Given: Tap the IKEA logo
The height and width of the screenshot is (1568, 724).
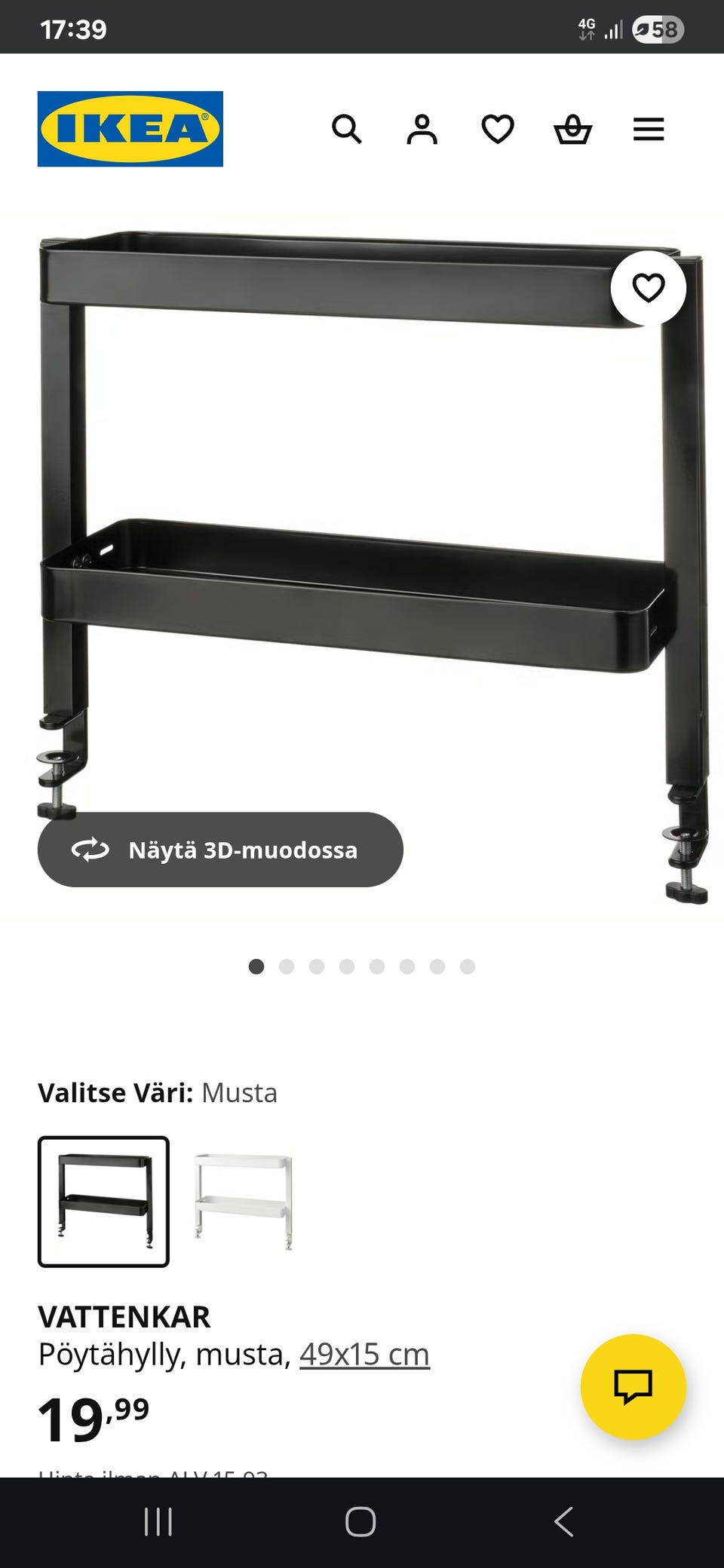Looking at the screenshot, I should point(130,127).
